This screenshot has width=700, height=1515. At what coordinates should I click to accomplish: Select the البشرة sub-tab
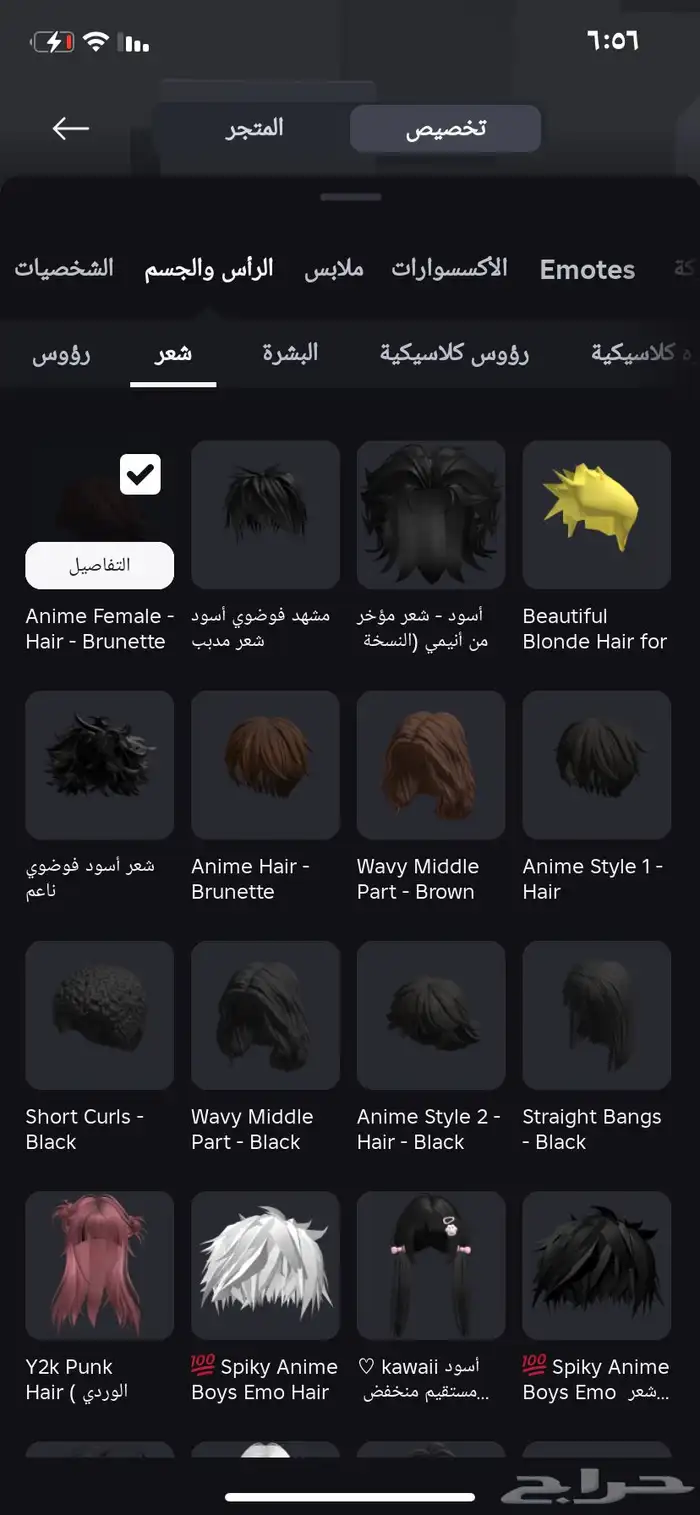coord(290,352)
